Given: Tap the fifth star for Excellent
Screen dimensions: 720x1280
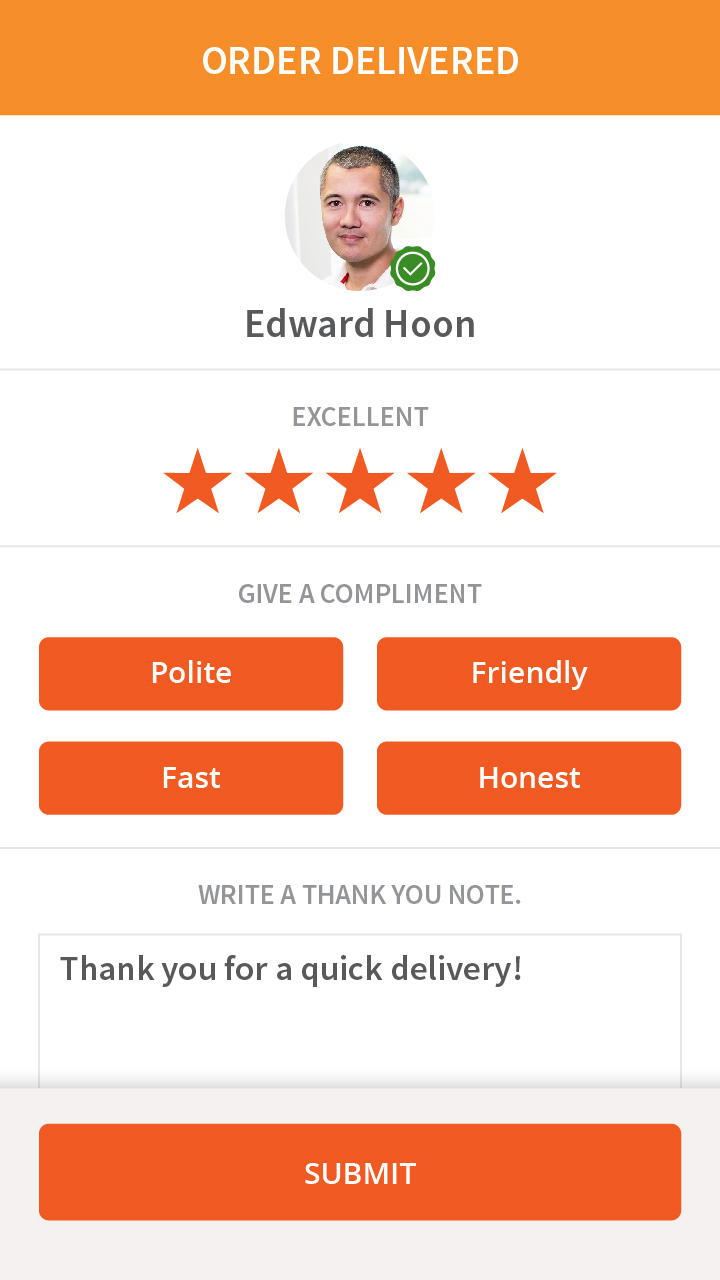Looking at the screenshot, I should pyautogui.click(x=522, y=482).
